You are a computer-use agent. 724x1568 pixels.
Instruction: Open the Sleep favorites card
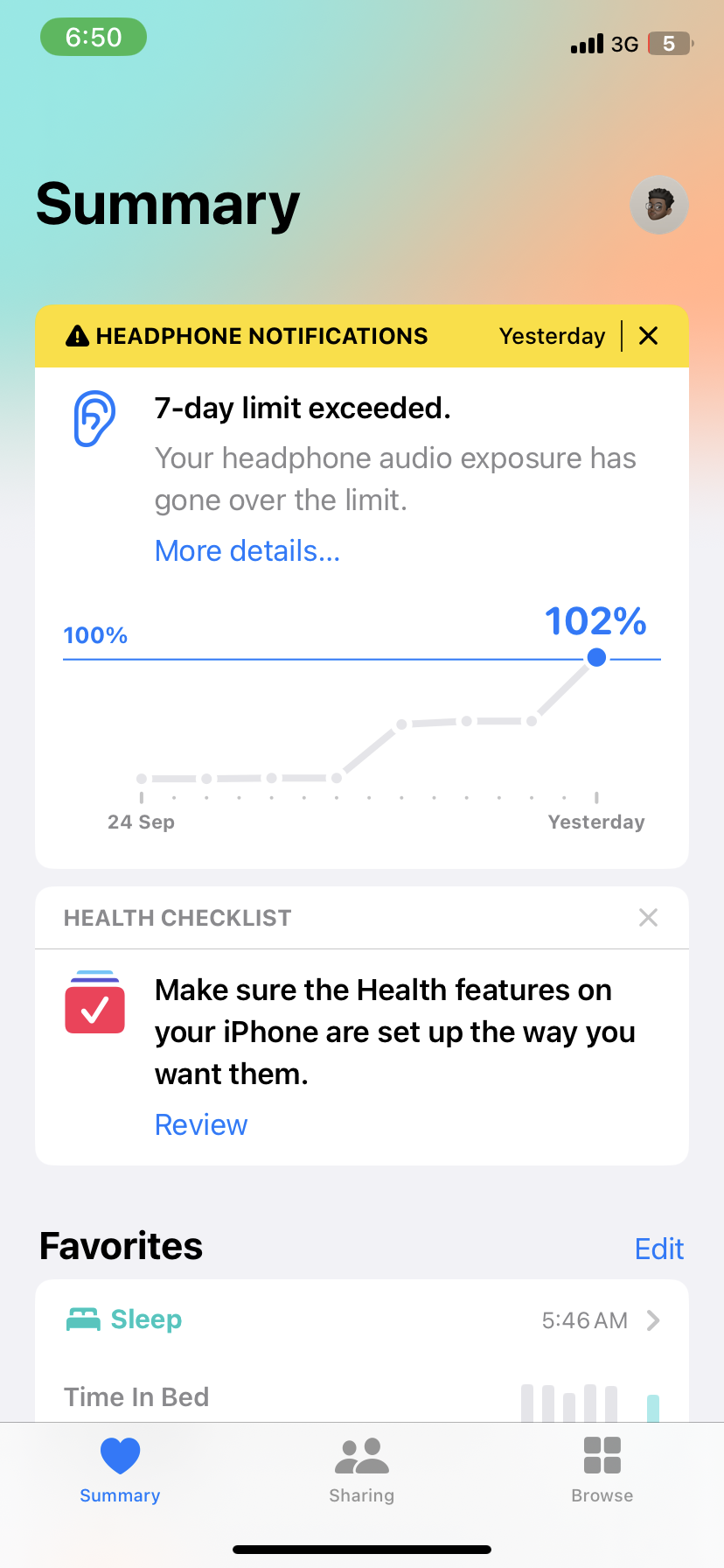tap(362, 1321)
